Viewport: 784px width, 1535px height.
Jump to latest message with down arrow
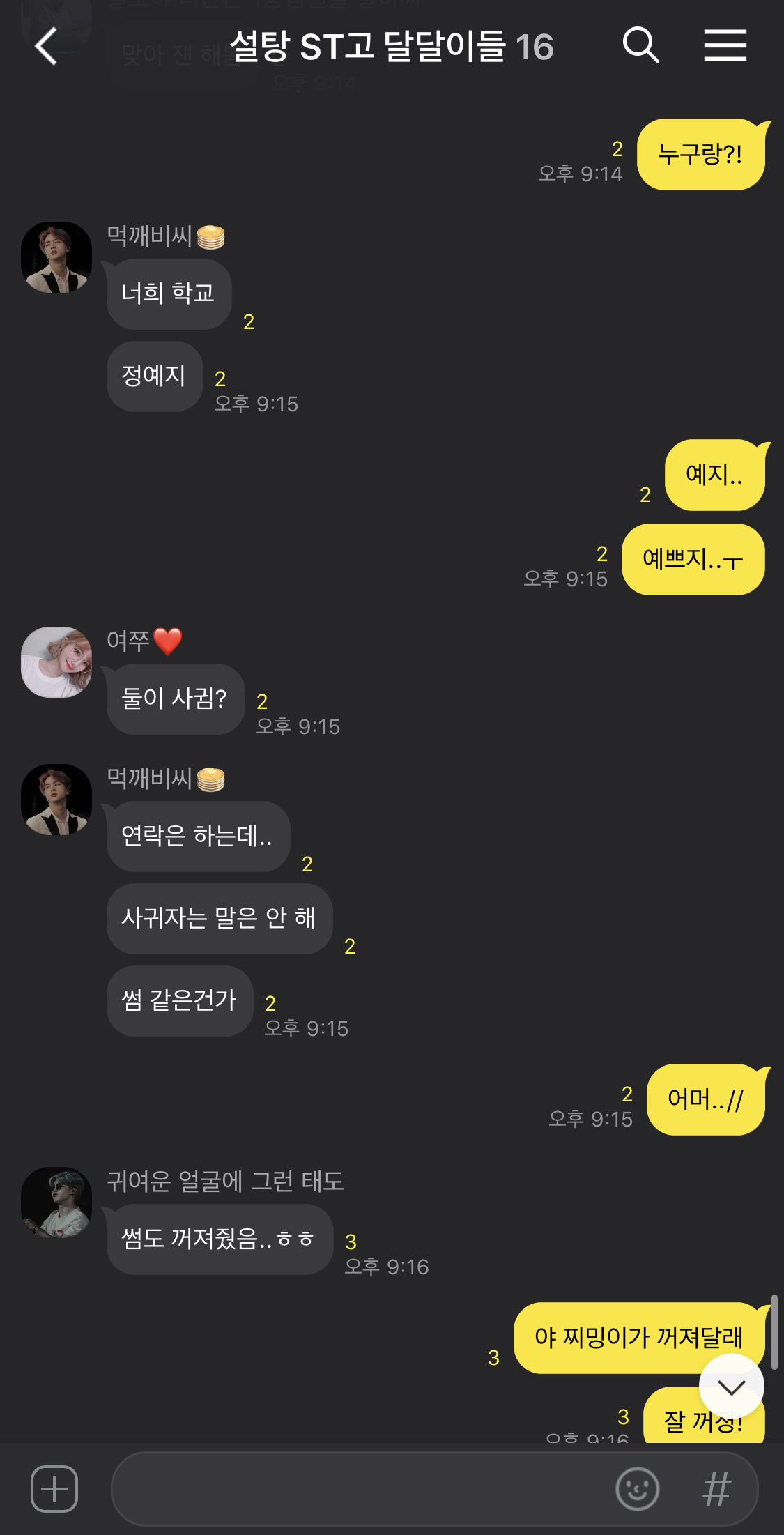point(731,1387)
